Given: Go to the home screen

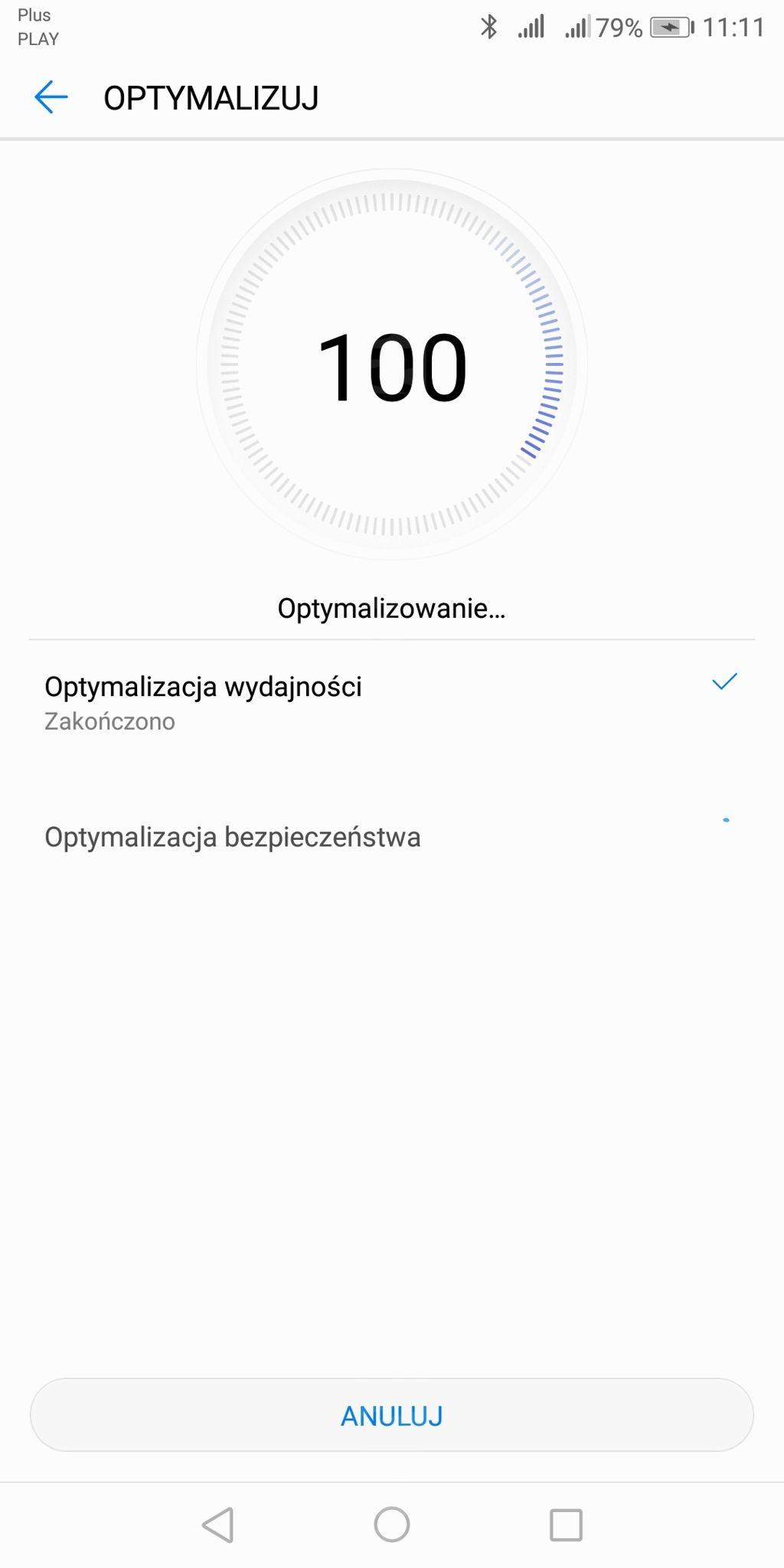Looking at the screenshot, I should tap(391, 1524).
